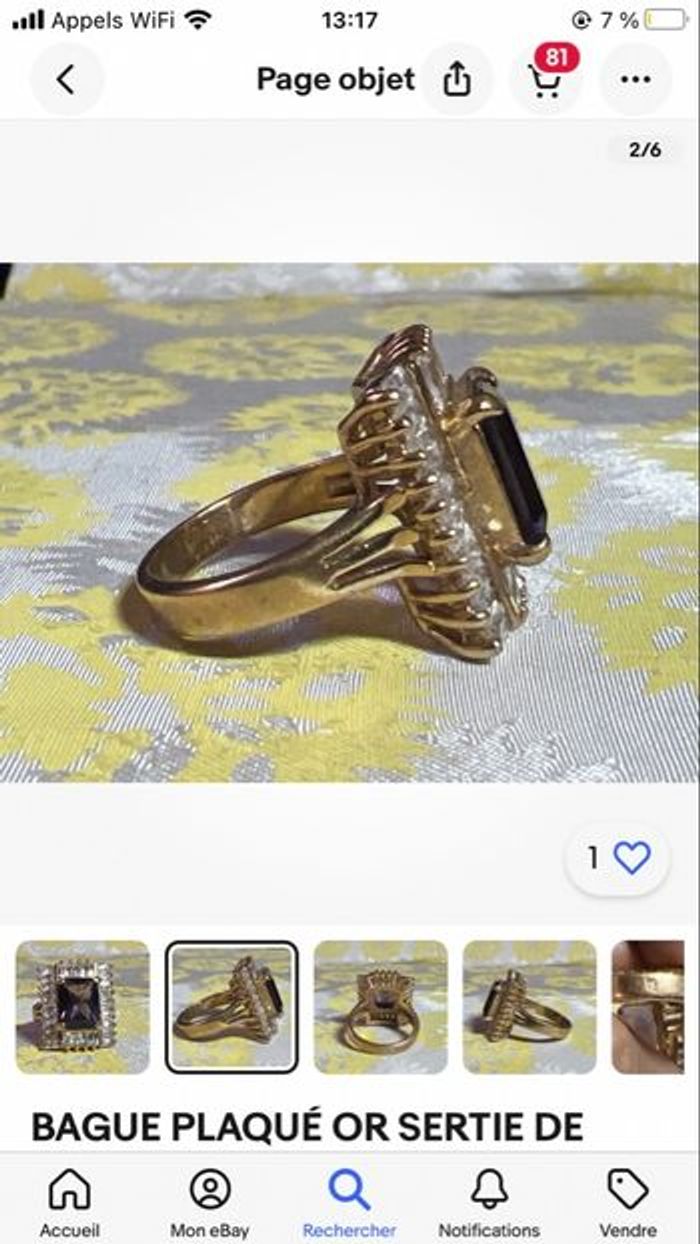Image resolution: width=700 pixels, height=1244 pixels.
Task: Add this ring to your watchlist with the heart
Action: tap(631, 858)
